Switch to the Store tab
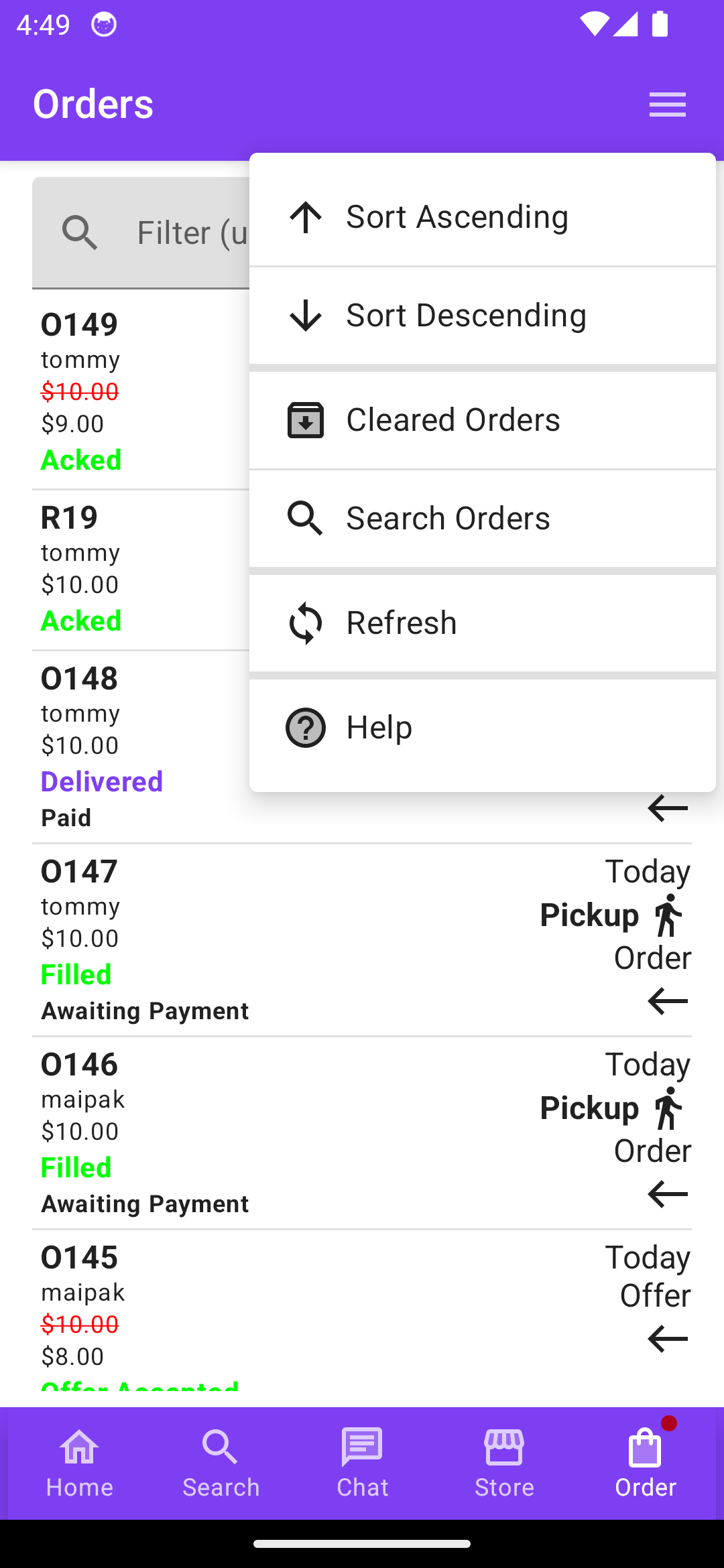724x1568 pixels. tap(504, 1463)
